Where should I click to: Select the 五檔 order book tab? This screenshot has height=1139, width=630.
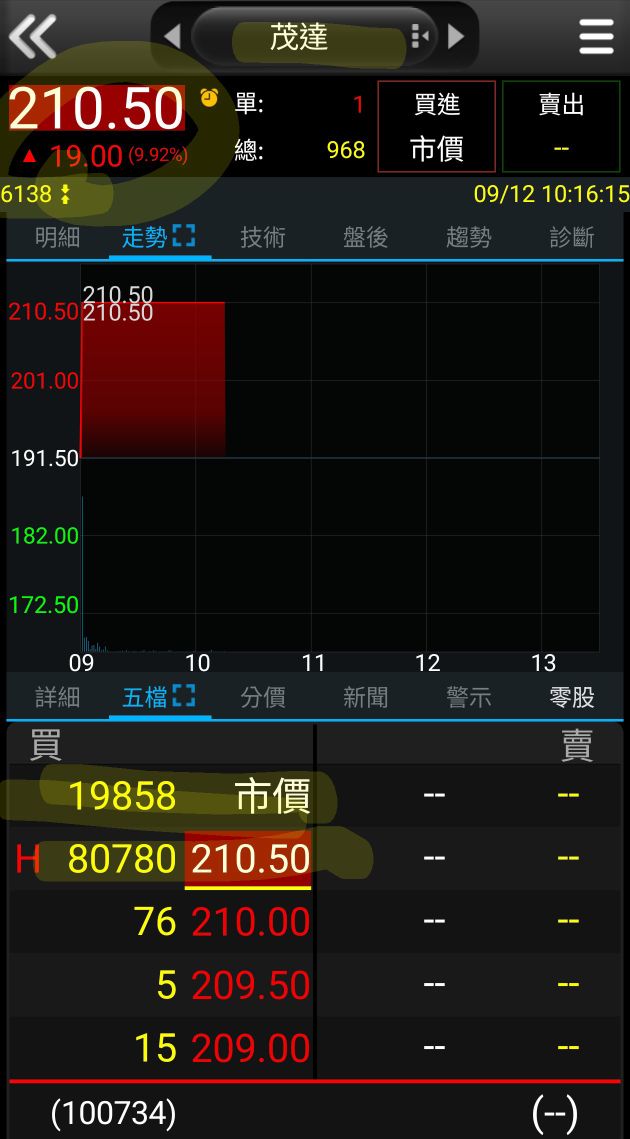point(158,697)
